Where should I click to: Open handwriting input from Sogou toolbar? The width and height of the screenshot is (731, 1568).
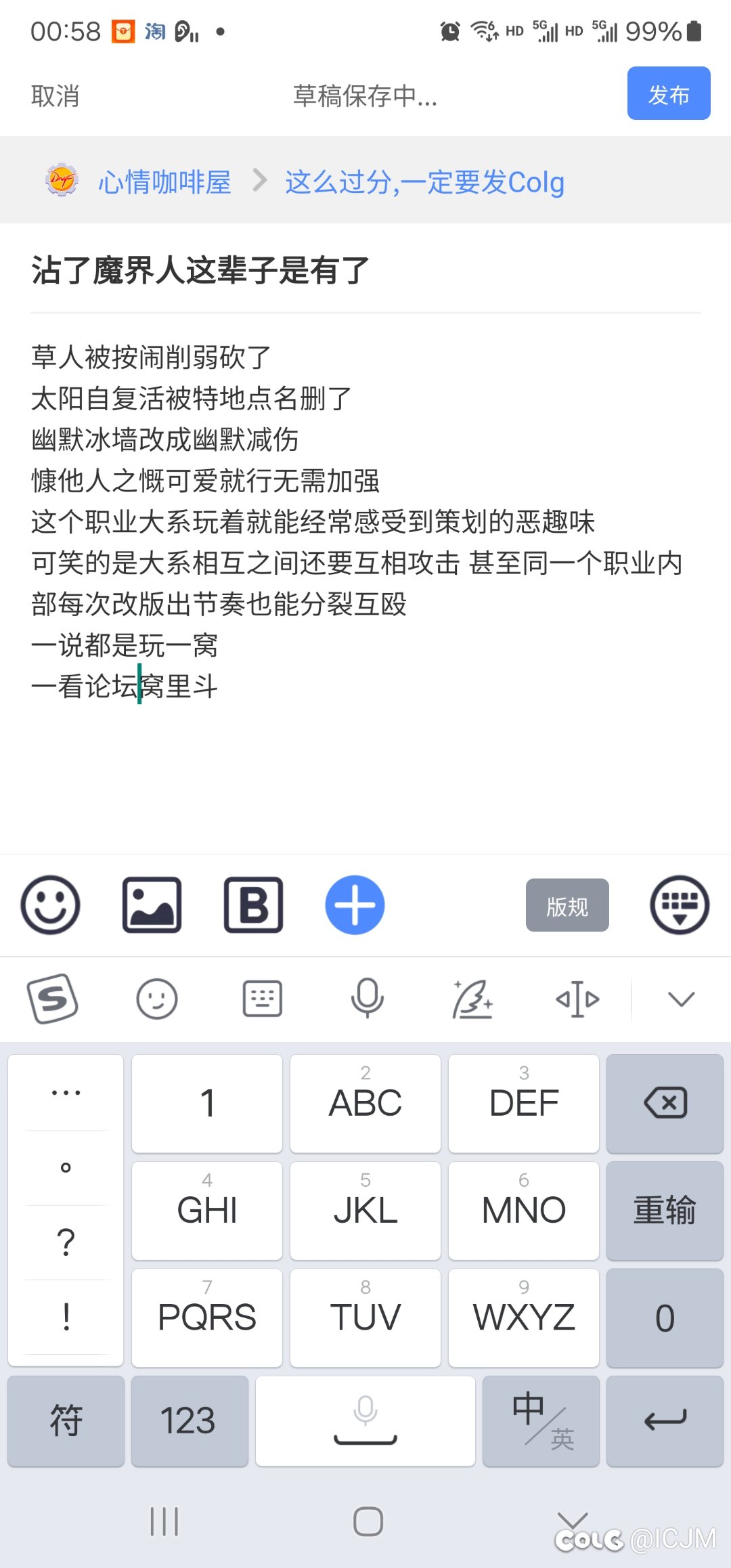click(x=472, y=999)
